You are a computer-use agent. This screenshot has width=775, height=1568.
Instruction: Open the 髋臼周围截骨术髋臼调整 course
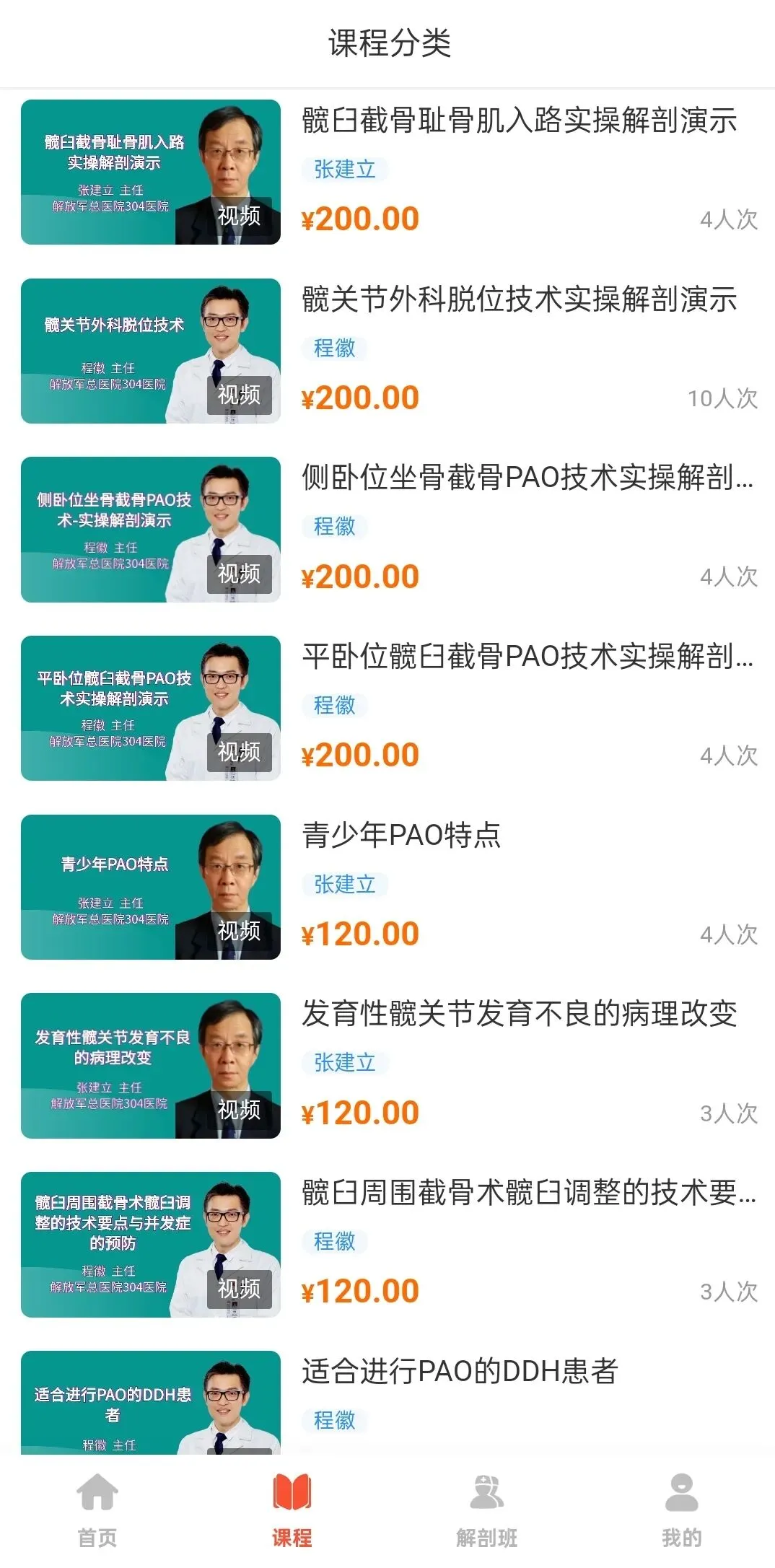528,1193
